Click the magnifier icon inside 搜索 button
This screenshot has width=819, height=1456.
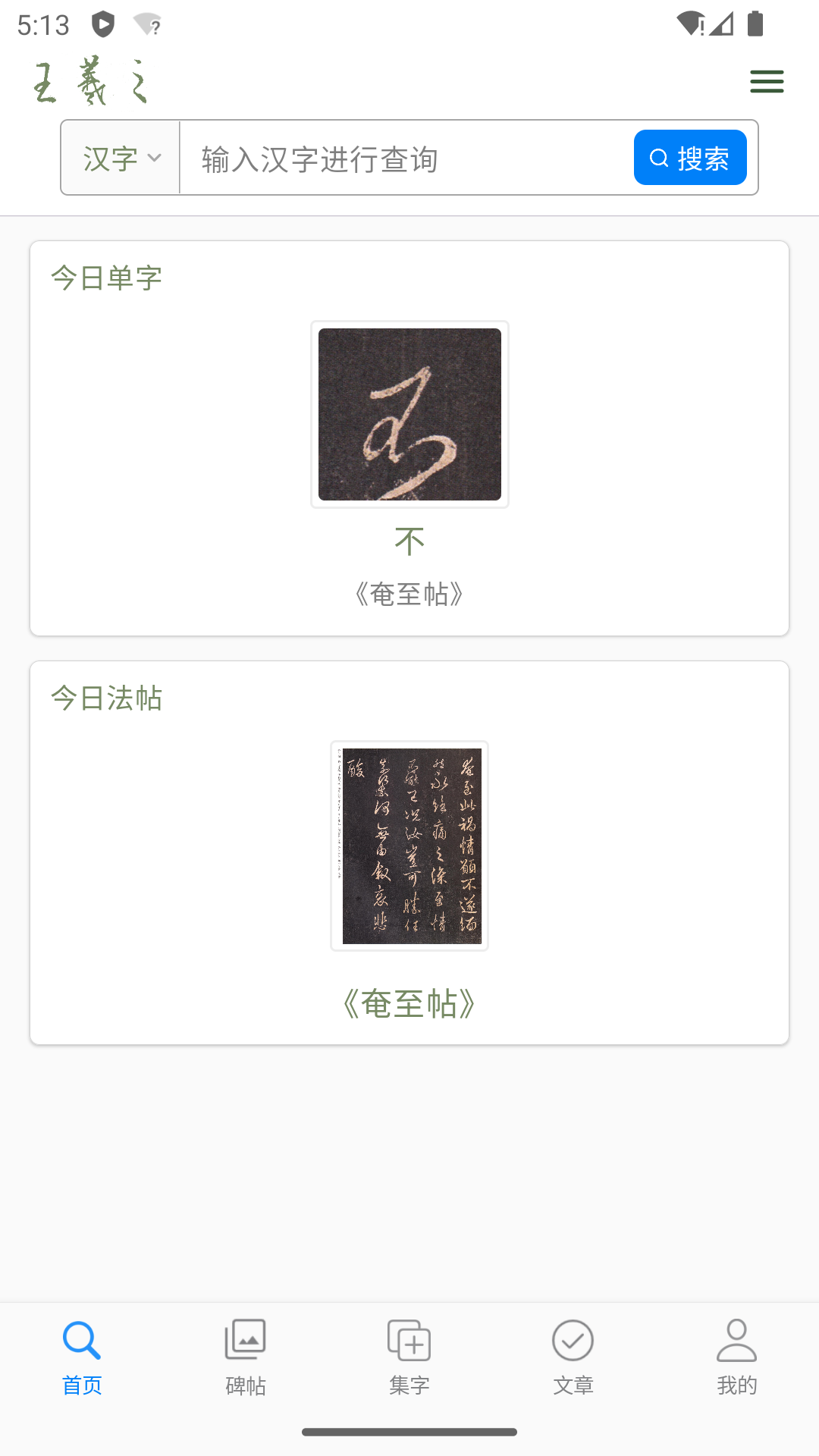pos(657,157)
